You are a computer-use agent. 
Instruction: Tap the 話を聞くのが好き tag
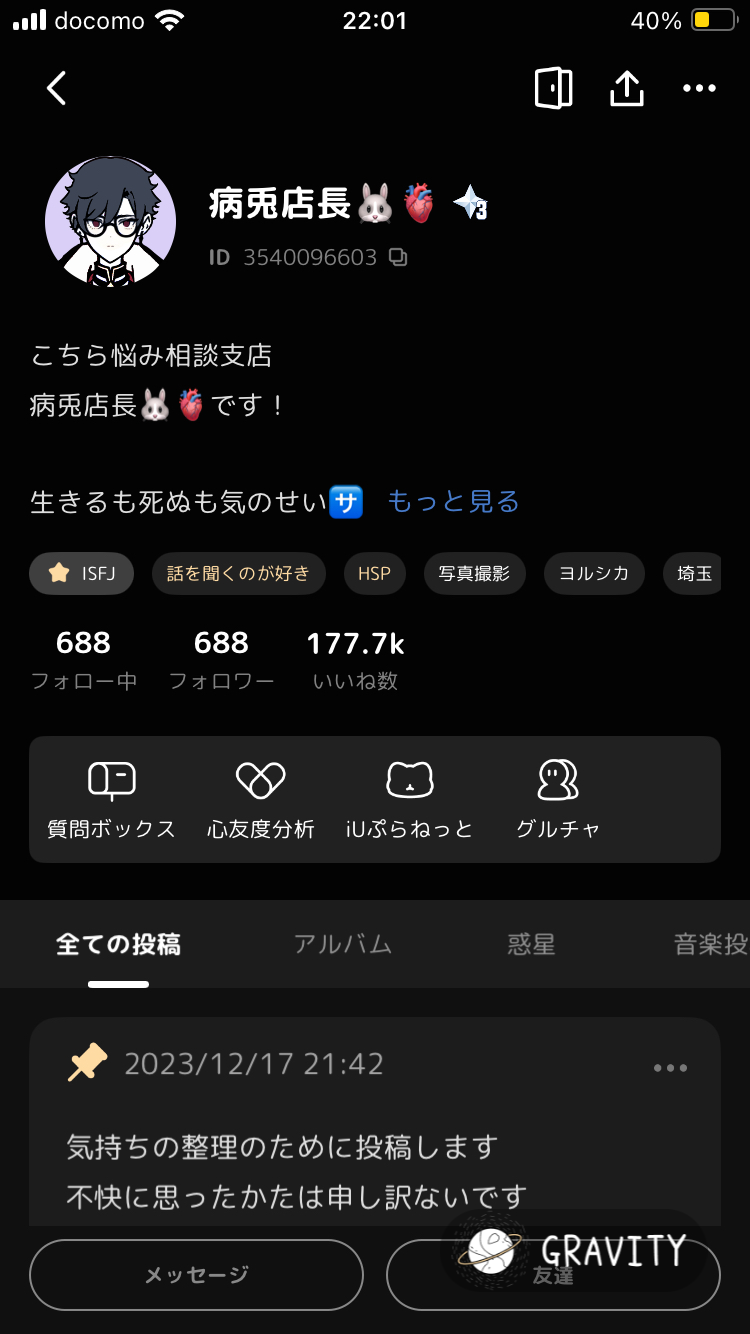coord(239,574)
